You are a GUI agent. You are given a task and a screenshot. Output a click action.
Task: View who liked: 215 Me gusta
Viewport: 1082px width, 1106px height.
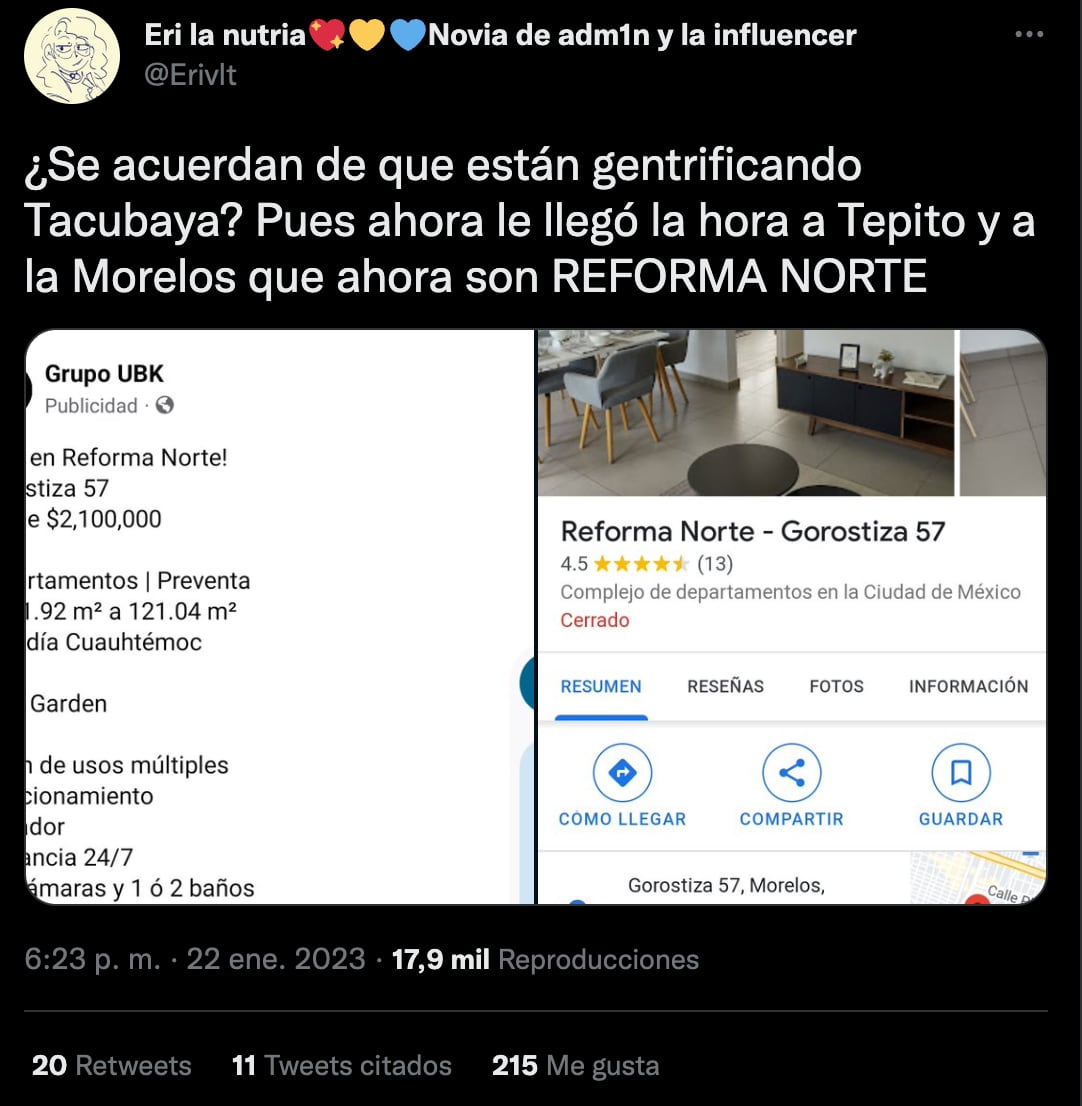coord(575,1065)
